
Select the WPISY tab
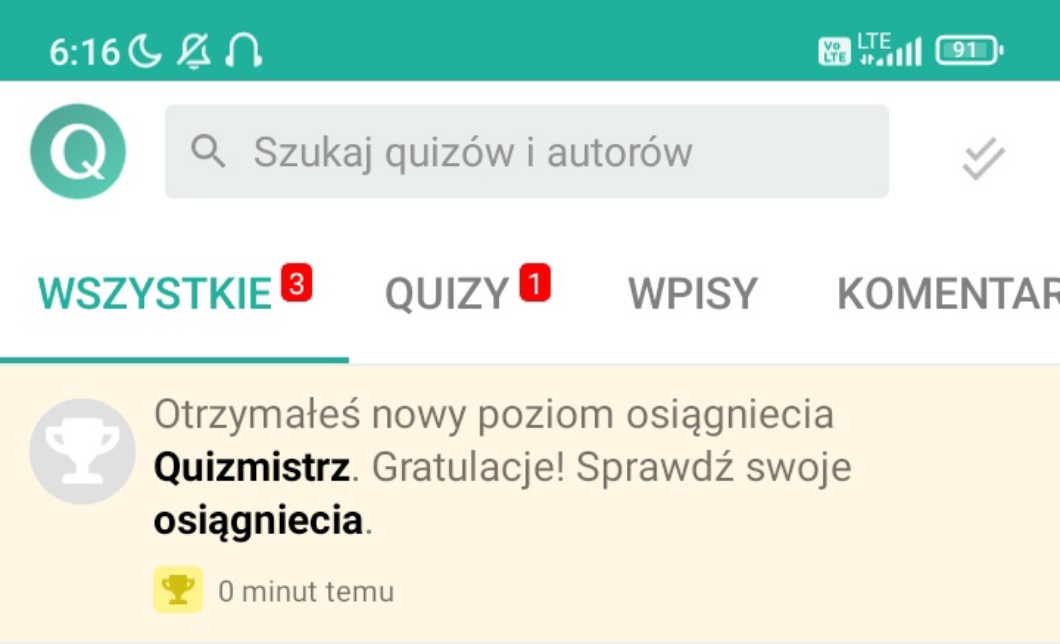tap(692, 294)
